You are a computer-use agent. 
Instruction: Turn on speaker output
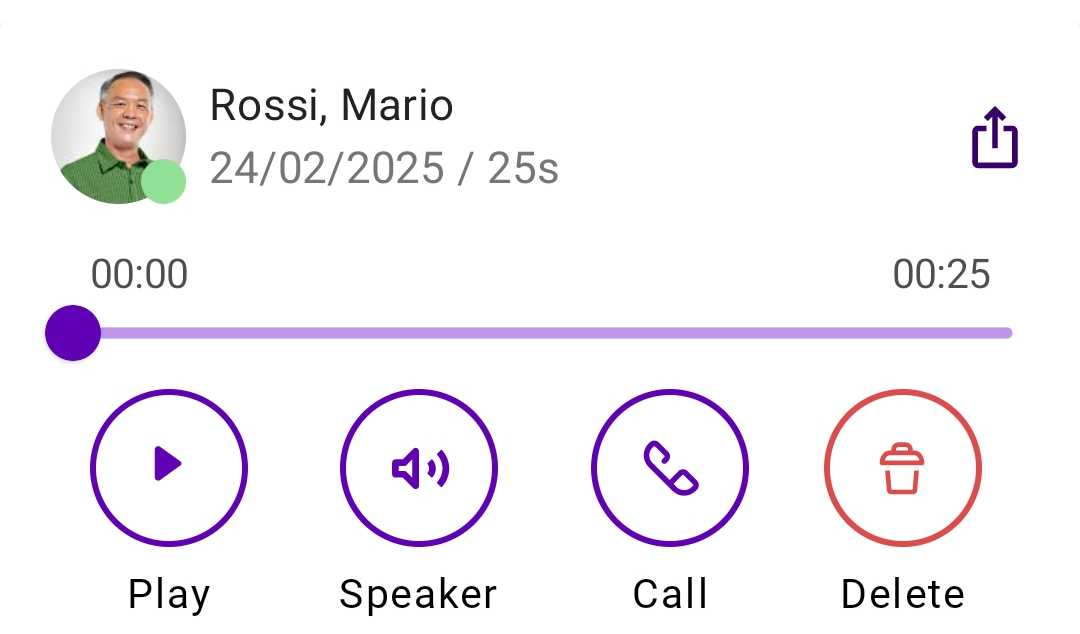point(419,467)
